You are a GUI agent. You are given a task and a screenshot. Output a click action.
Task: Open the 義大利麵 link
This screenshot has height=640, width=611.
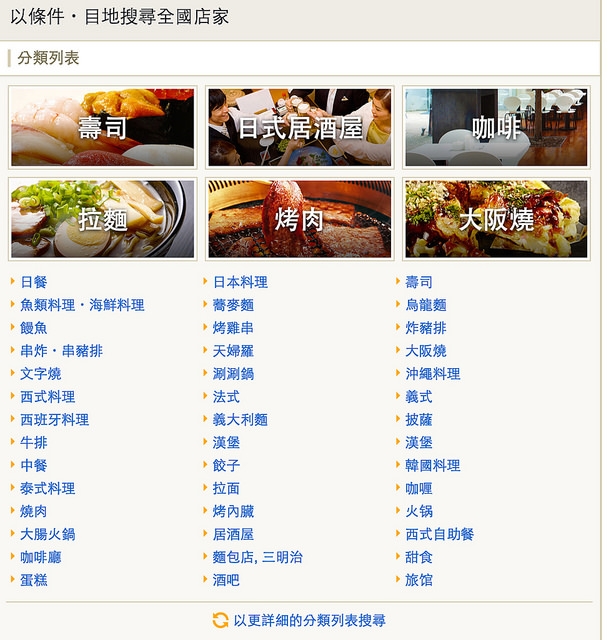pos(240,420)
